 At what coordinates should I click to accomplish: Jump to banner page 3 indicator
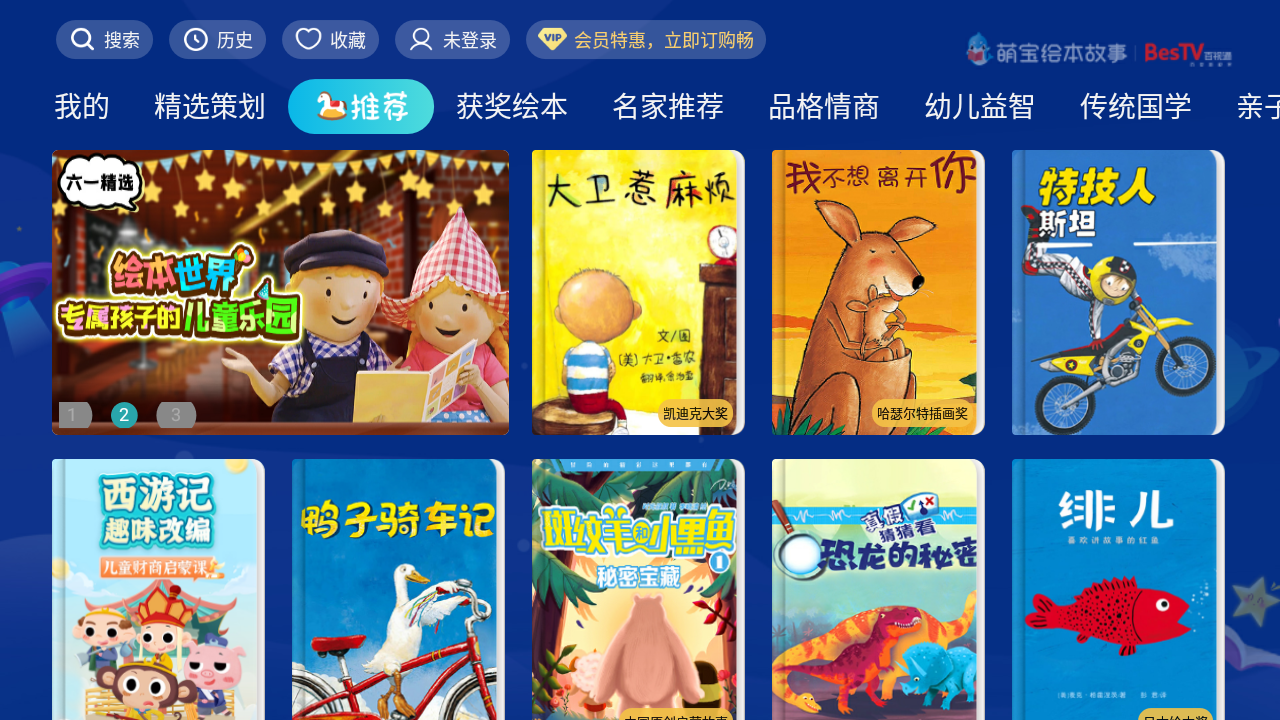(176, 415)
